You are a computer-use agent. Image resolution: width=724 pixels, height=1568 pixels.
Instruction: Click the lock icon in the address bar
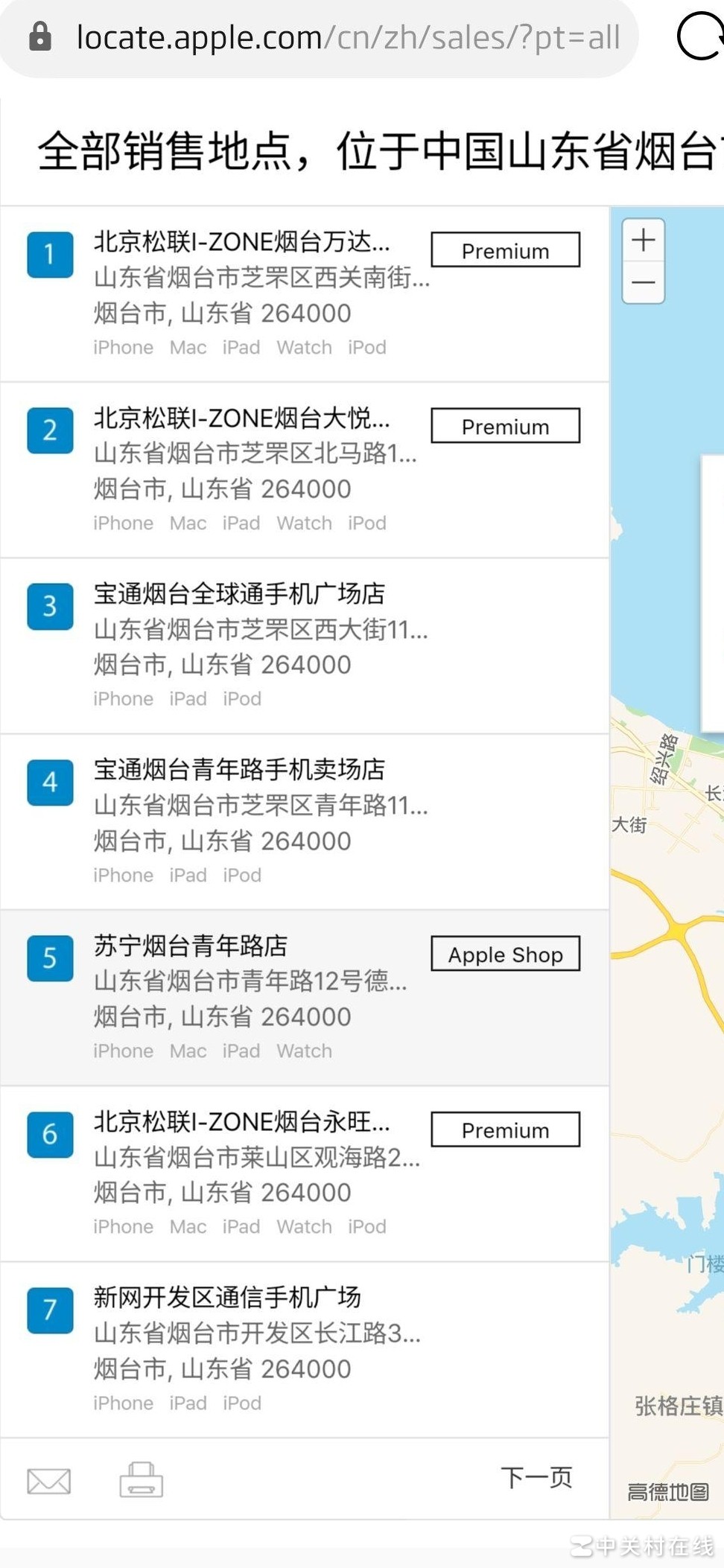(39, 37)
